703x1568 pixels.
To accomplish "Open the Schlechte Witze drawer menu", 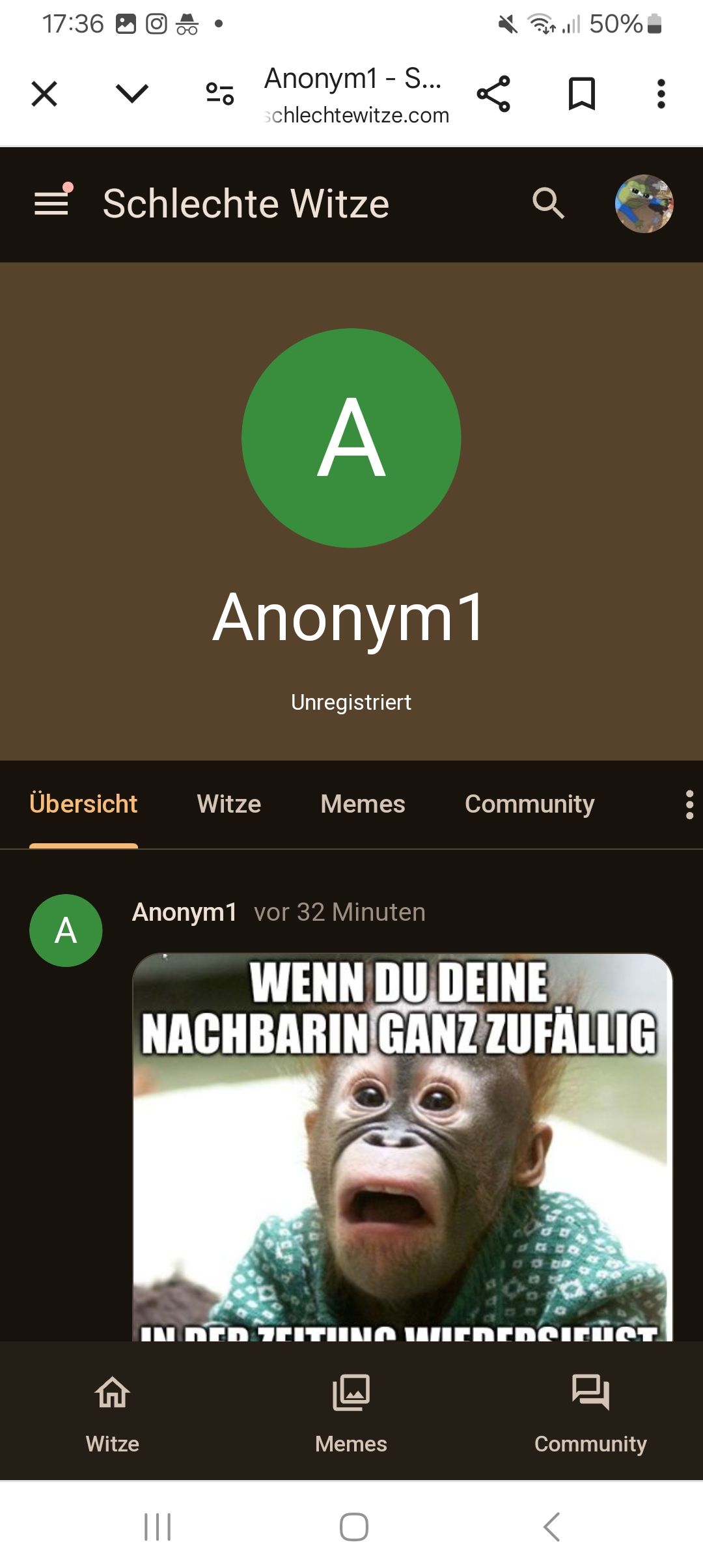I will [51, 203].
